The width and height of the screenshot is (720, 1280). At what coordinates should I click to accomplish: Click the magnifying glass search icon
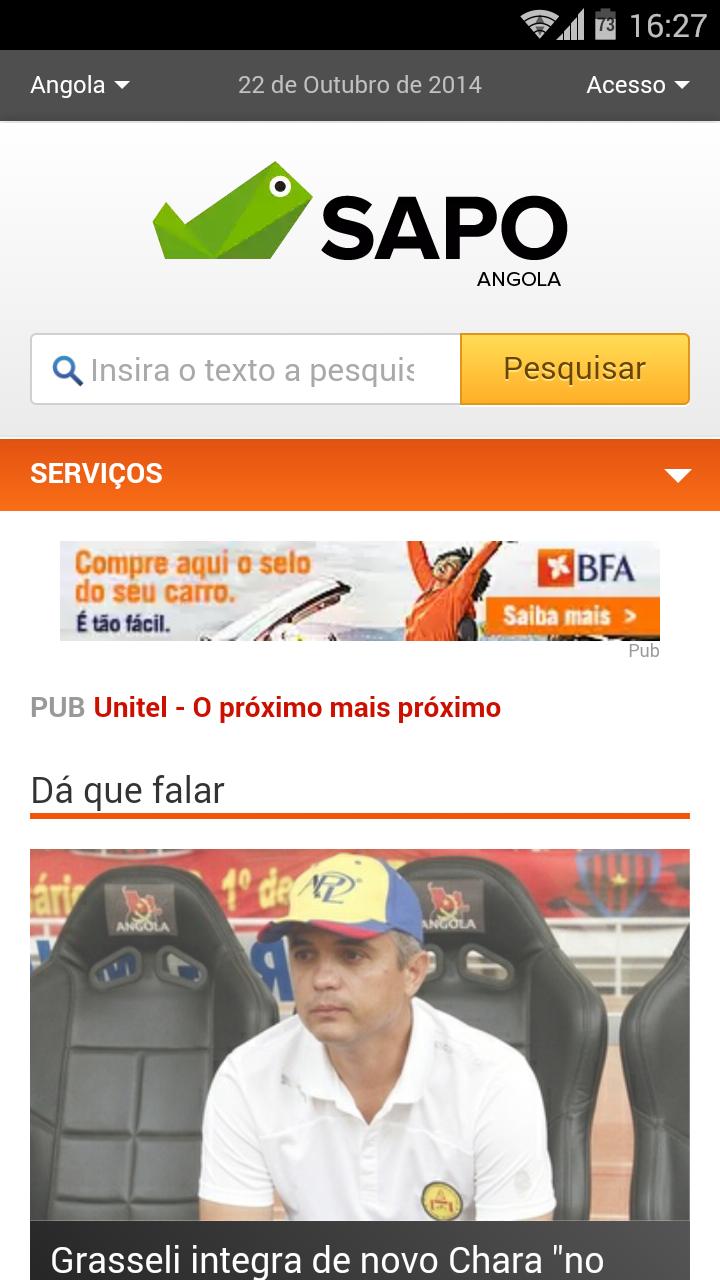click(65, 370)
